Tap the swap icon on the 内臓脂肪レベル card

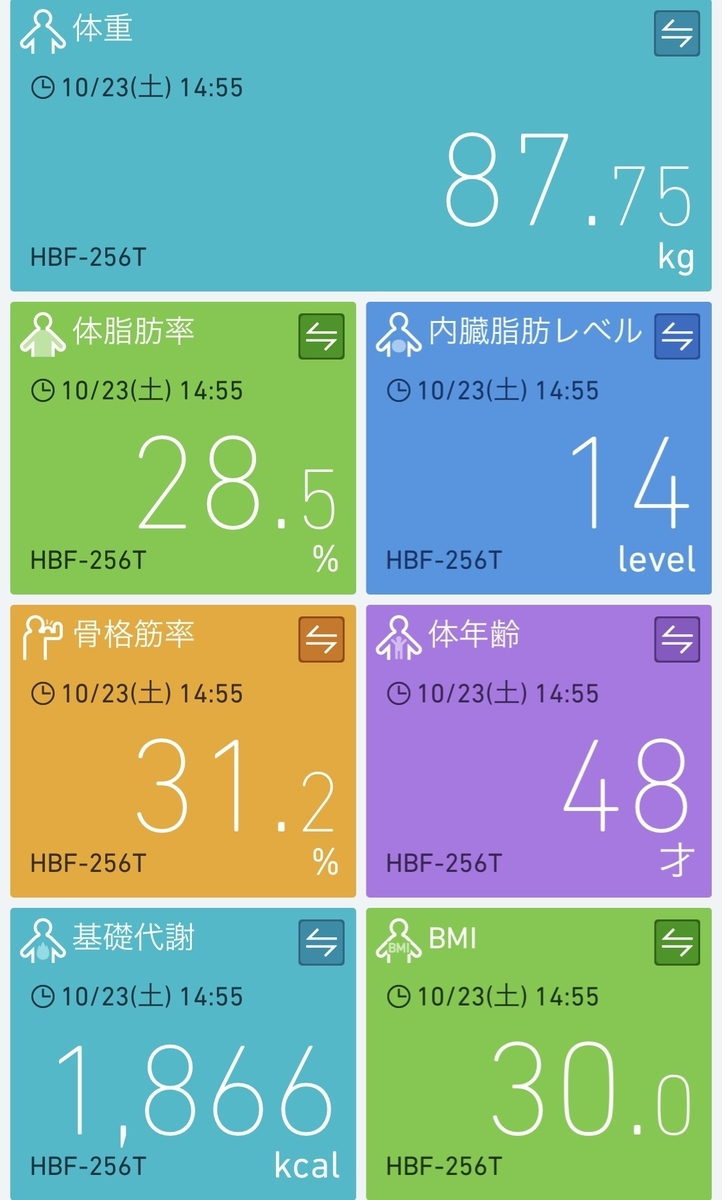coord(677,337)
